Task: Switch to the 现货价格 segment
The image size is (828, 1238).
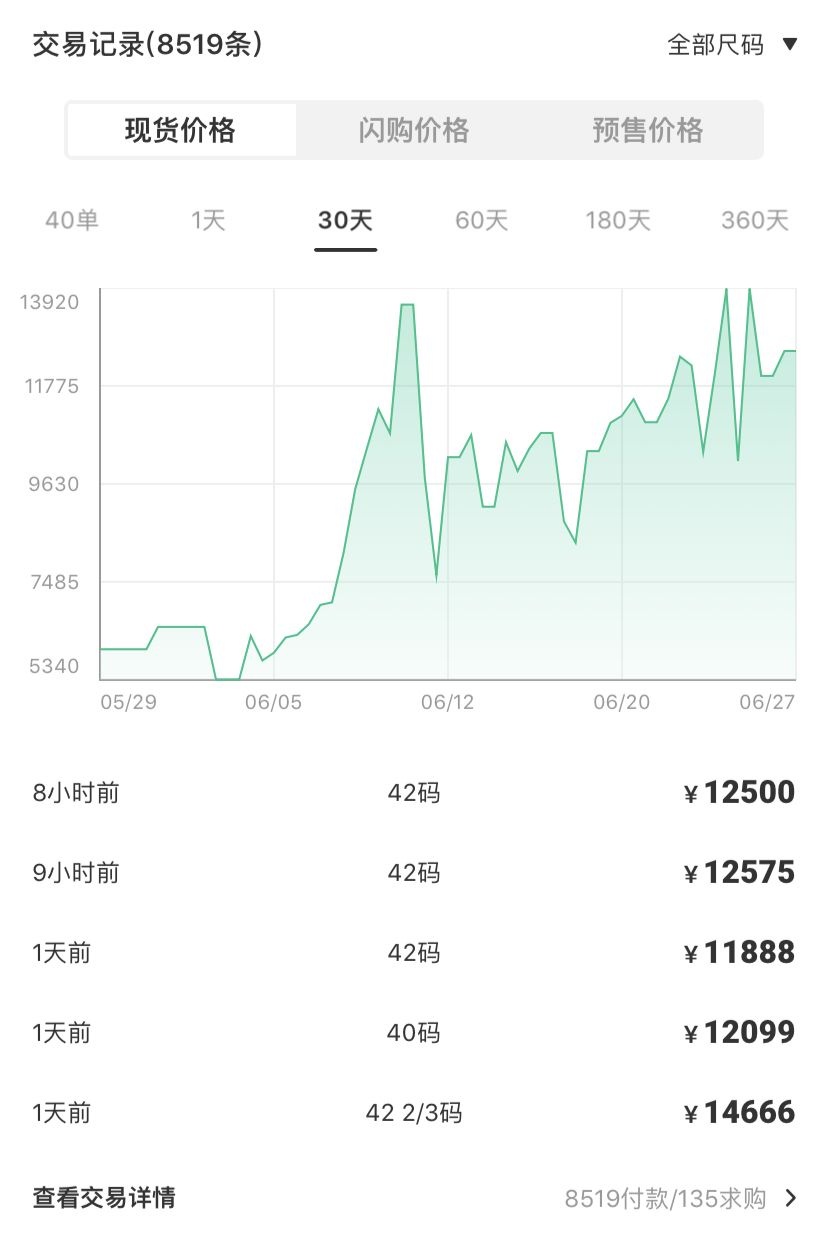Action: (181, 130)
